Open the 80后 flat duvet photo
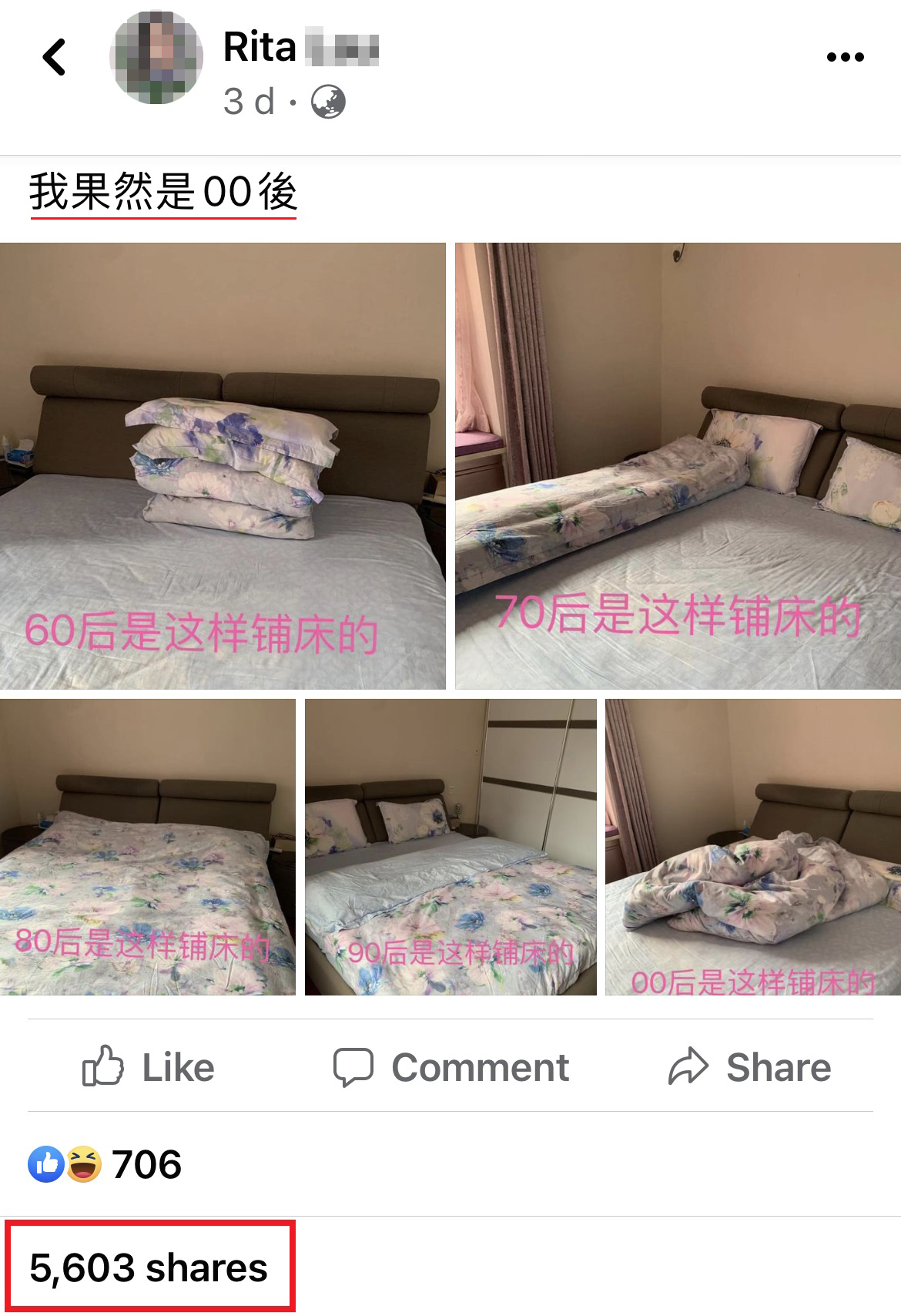 point(147,847)
